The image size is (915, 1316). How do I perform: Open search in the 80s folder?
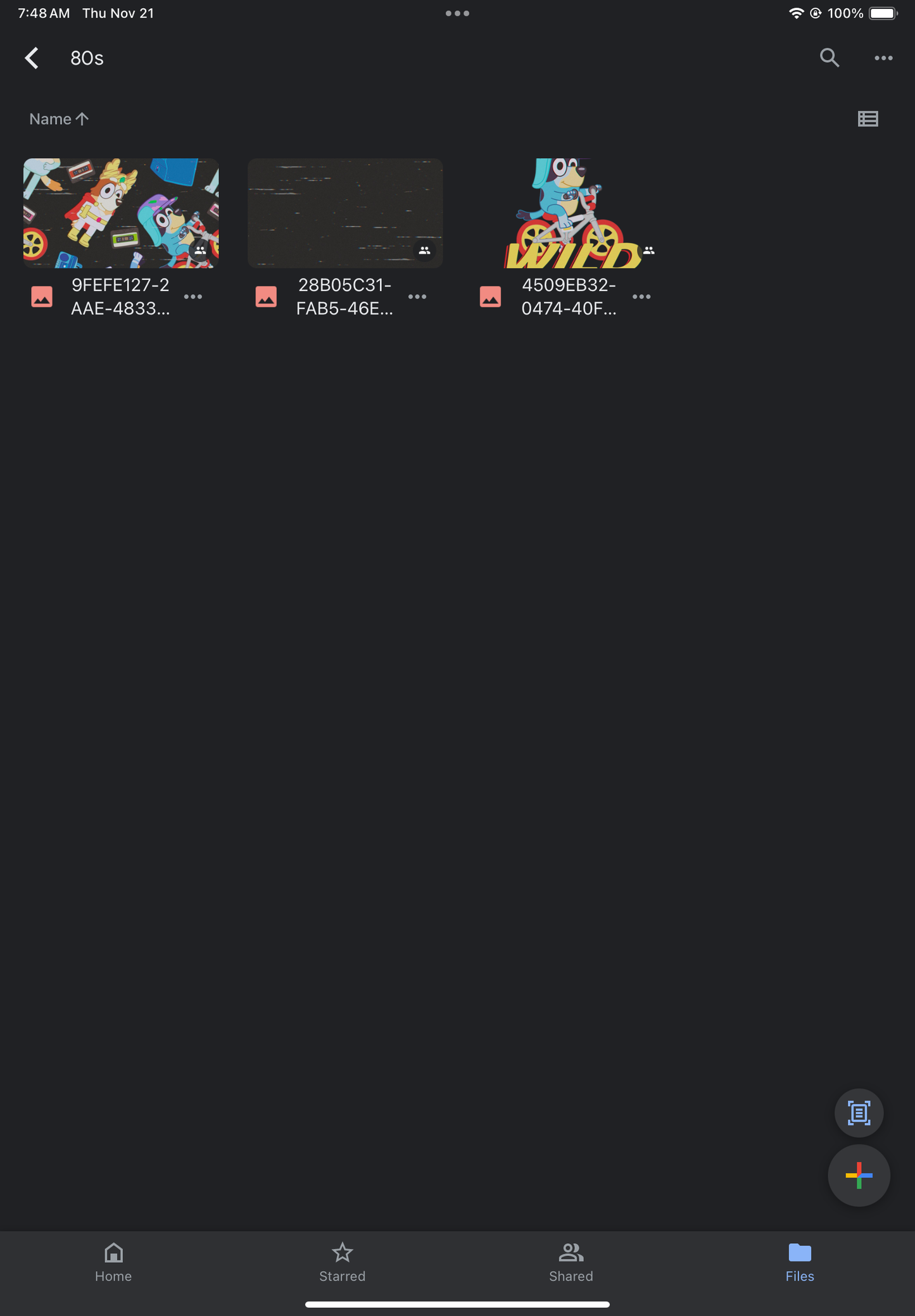[829, 58]
